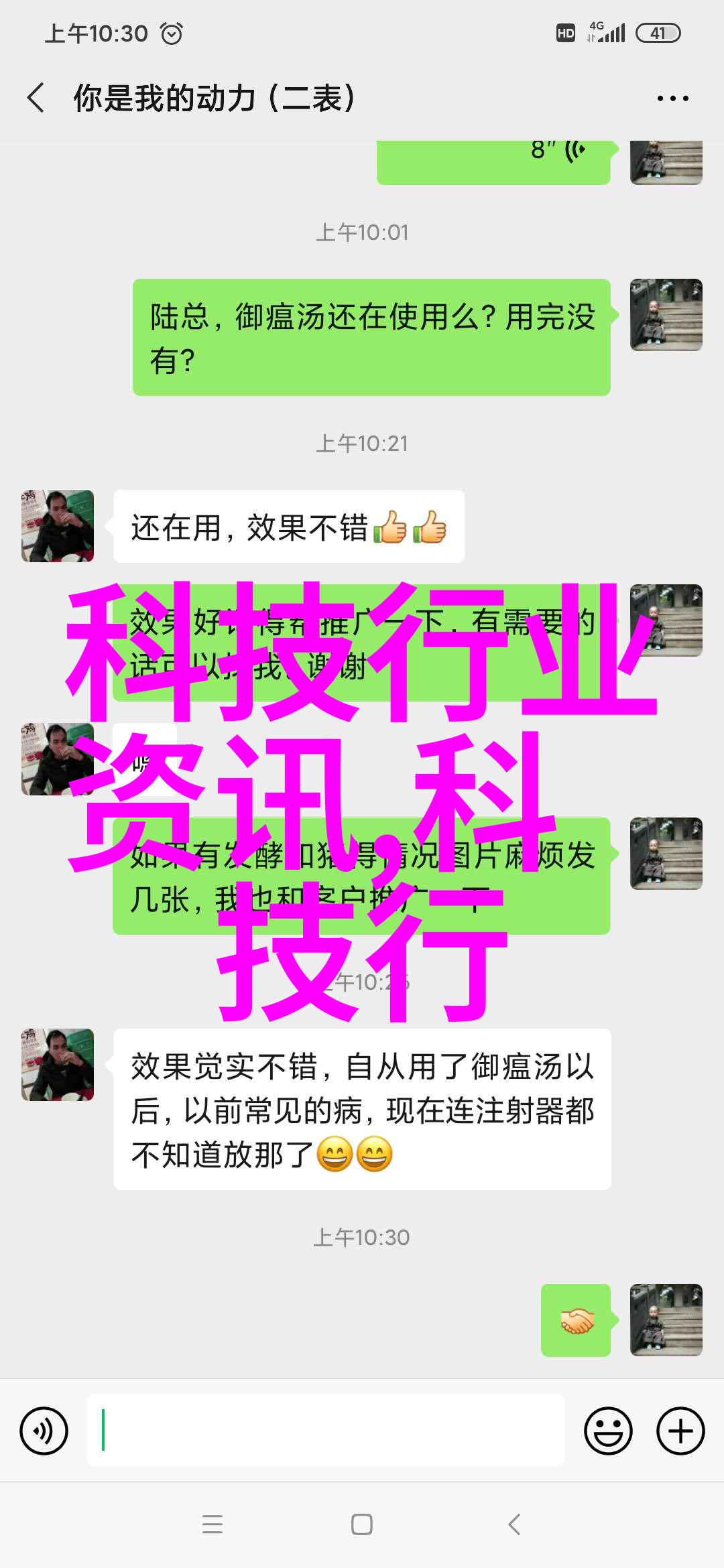
Task: Open the emoji sticker panel
Action: point(608,1431)
